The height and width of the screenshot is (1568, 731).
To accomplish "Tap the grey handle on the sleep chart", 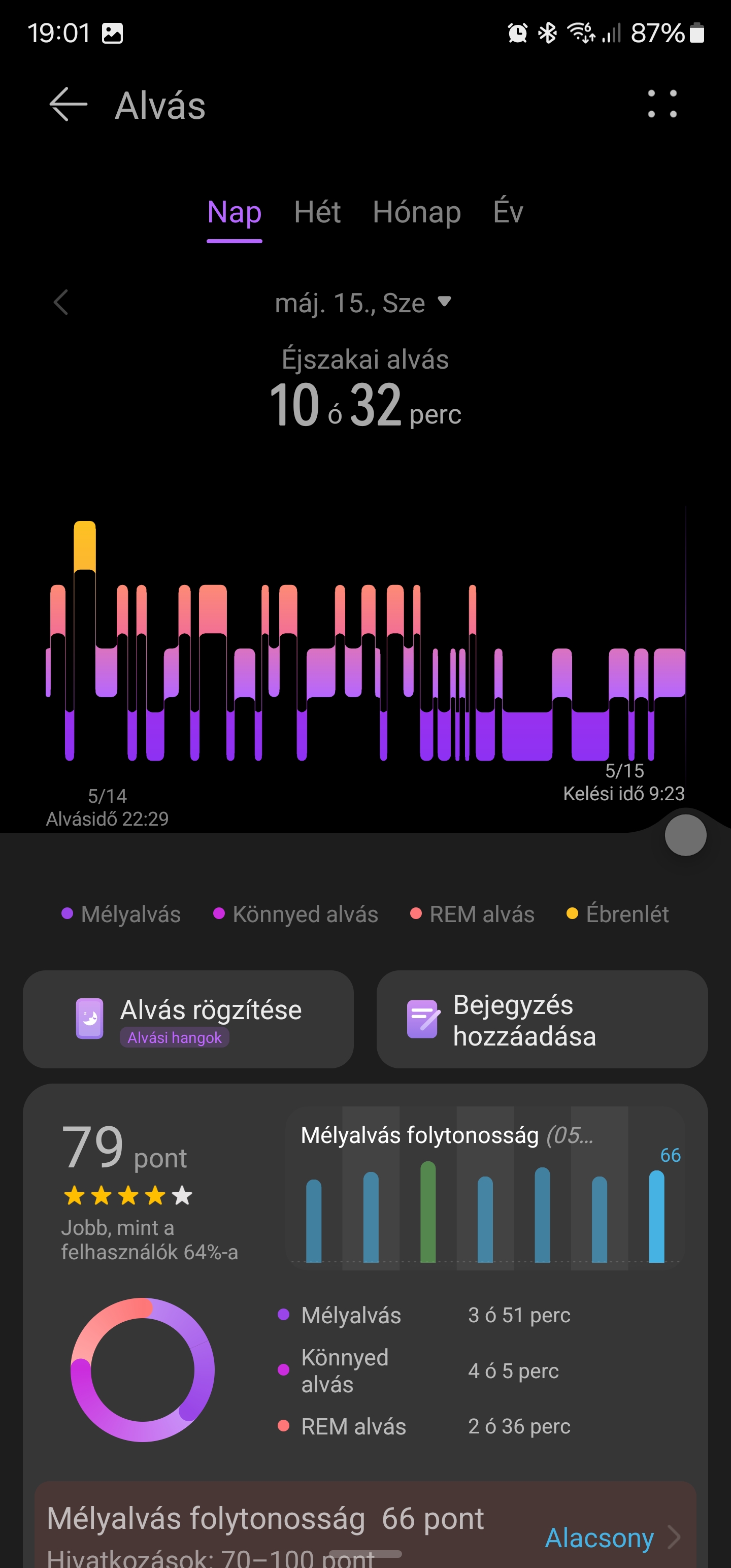I will click(685, 834).
